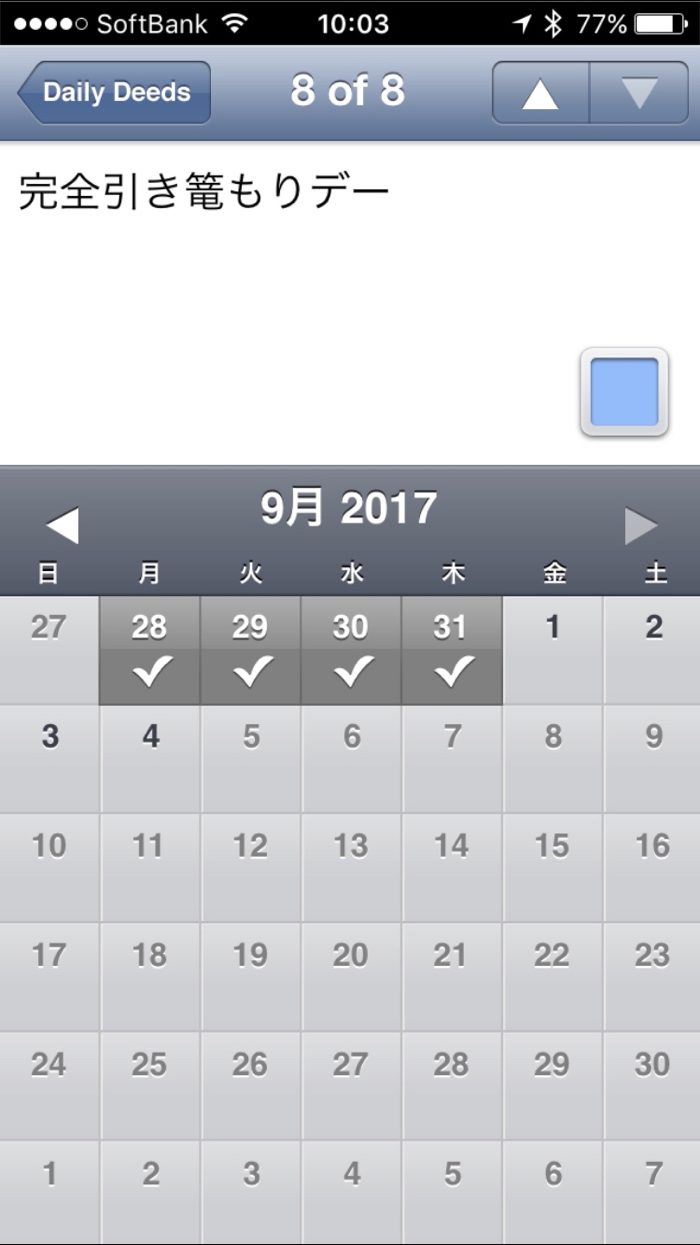Select the 20th on the calendar
This screenshot has height=1245, width=700.
click(352, 977)
